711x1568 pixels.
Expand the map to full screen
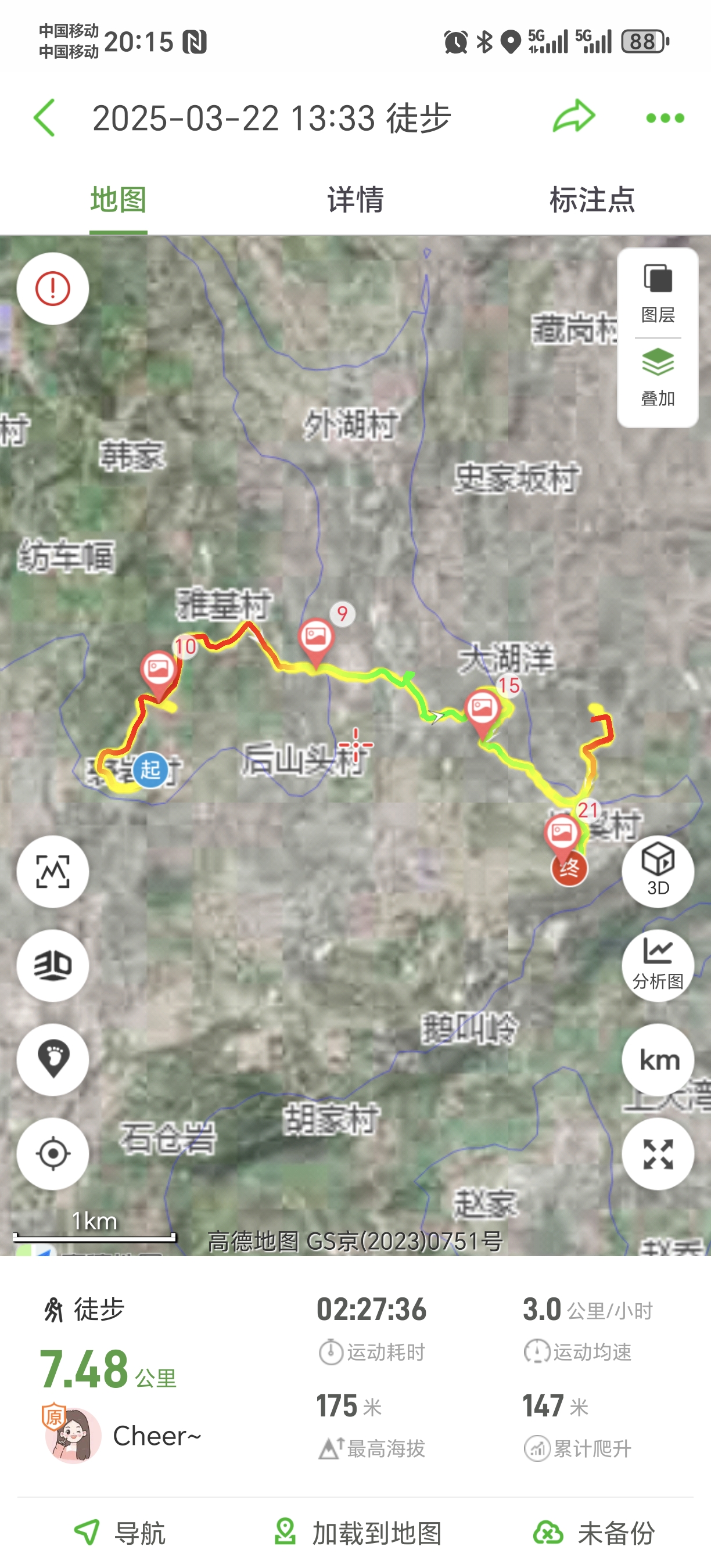pos(658,1153)
